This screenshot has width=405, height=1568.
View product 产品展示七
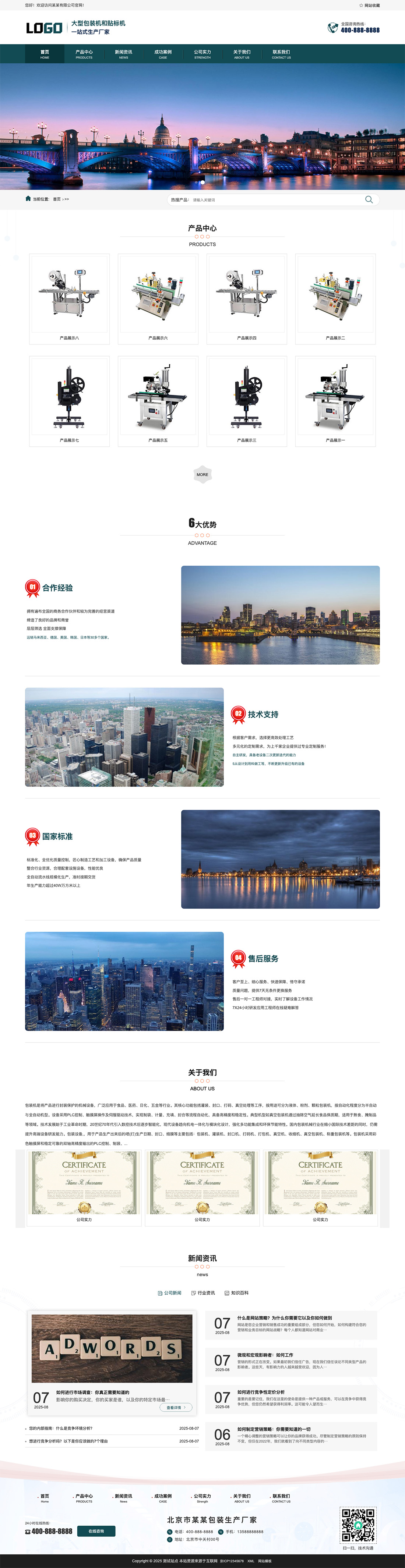pos(70,400)
